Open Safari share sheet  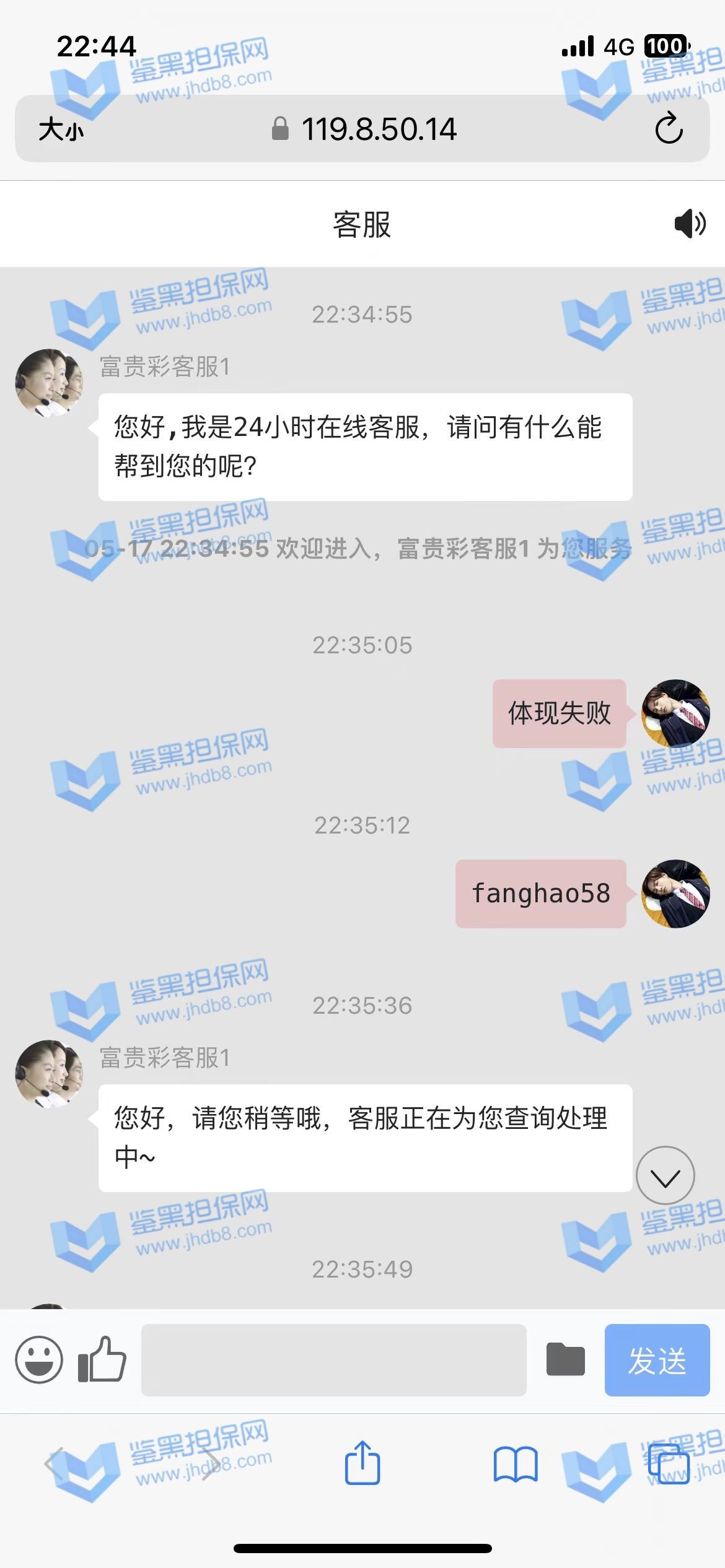(x=362, y=1464)
